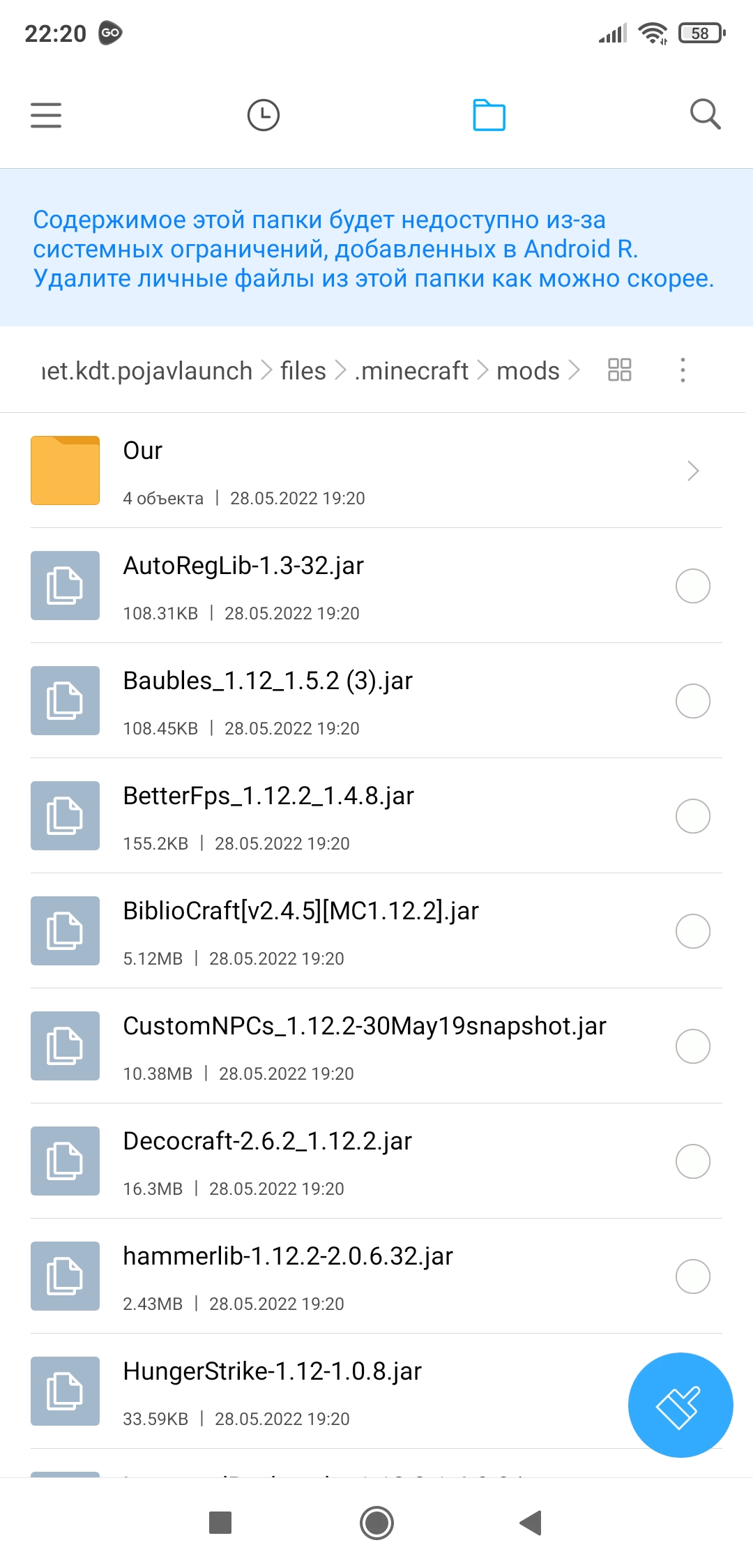Select the AutoRegLib-1.3-32.jar checkbox
This screenshot has width=753, height=1568.
coord(692,586)
